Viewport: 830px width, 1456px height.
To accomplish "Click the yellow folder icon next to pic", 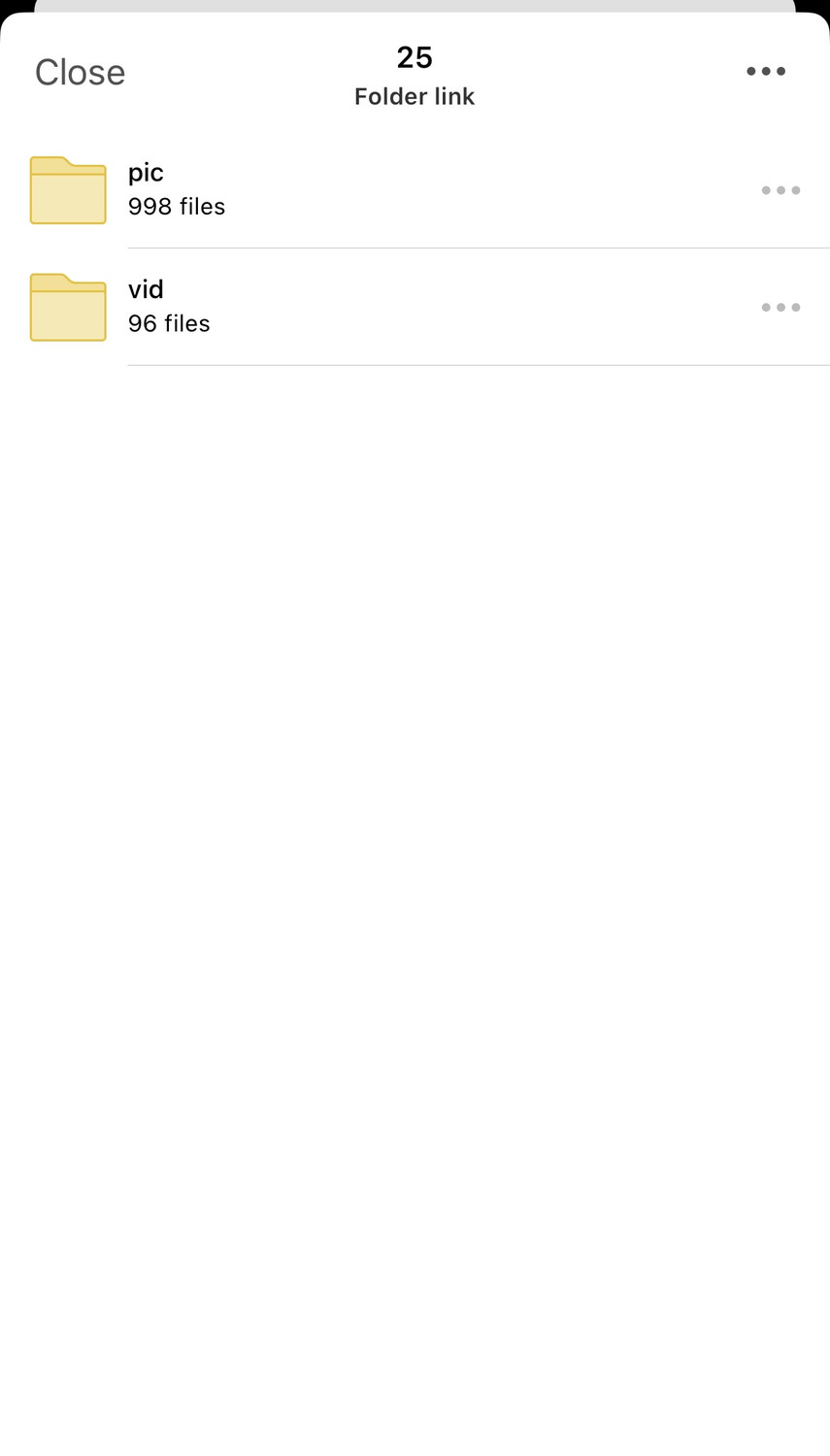I will tap(67, 190).
